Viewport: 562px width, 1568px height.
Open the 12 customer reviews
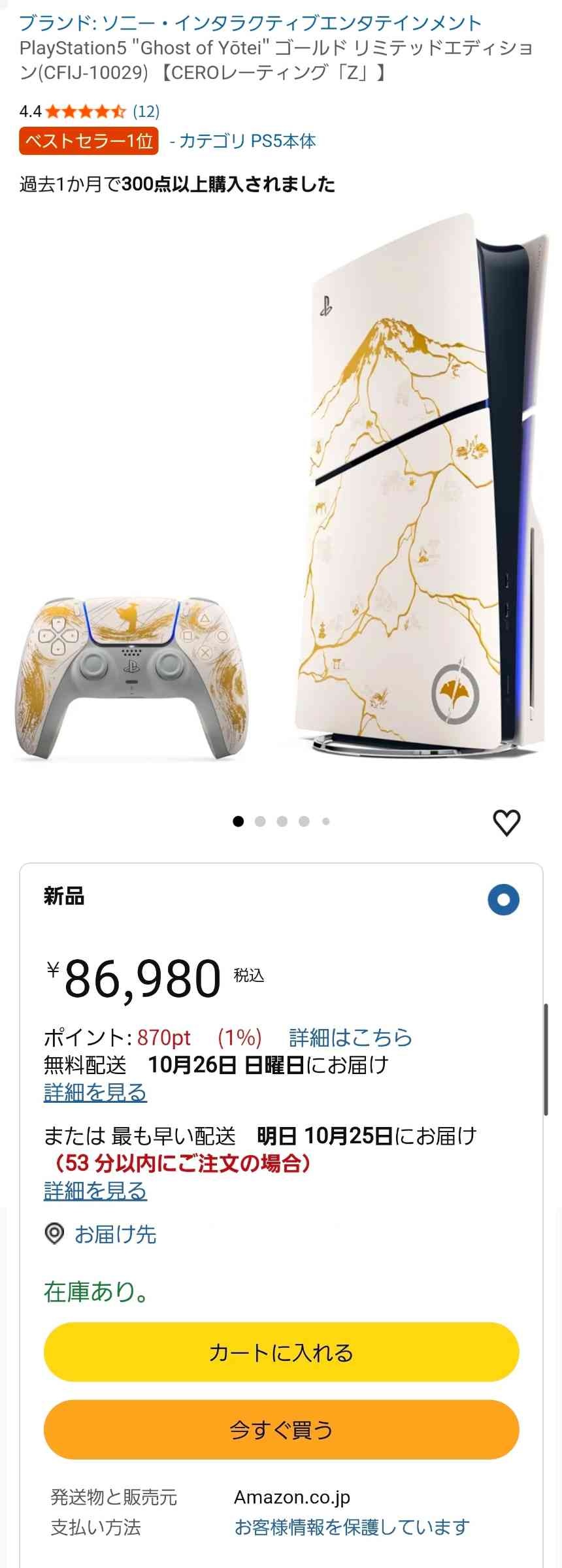(146, 111)
